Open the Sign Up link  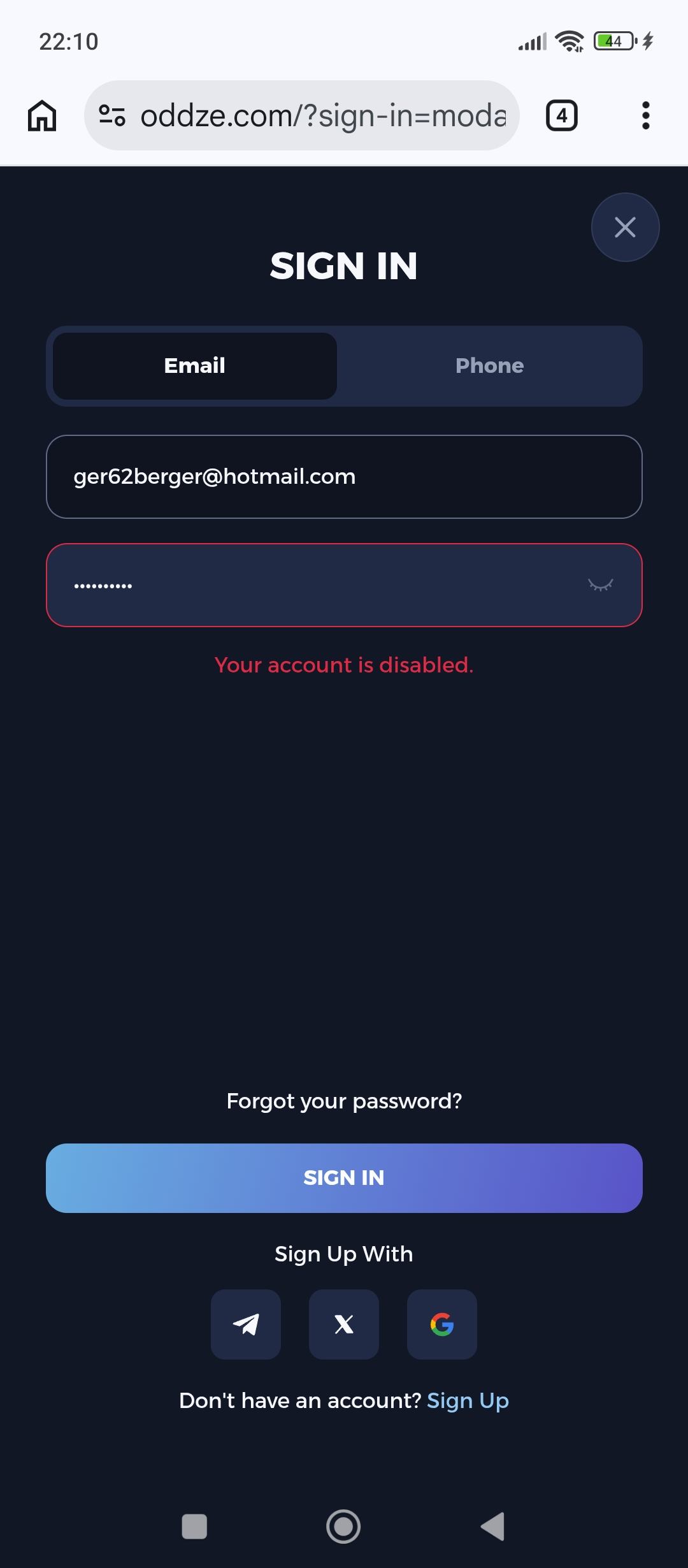pyautogui.click(x=468, y=1401)
